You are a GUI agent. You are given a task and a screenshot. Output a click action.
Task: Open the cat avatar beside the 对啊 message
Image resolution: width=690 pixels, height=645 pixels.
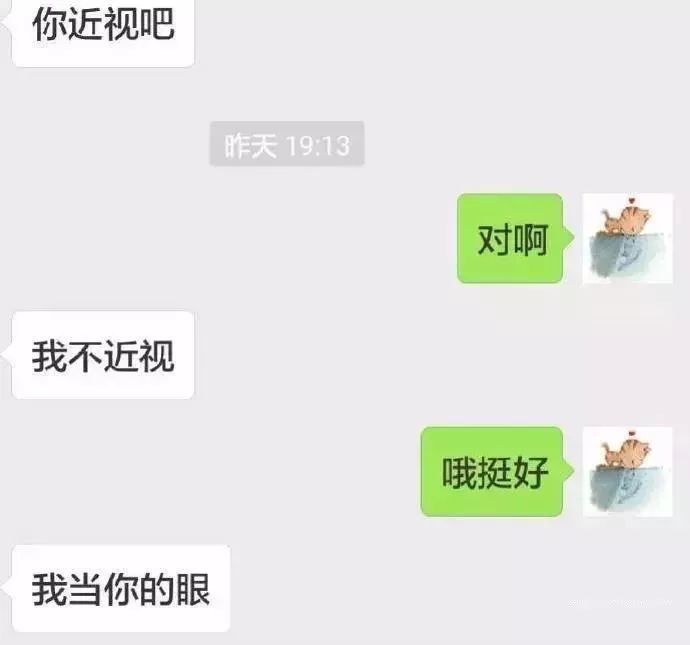pos(627,238)
